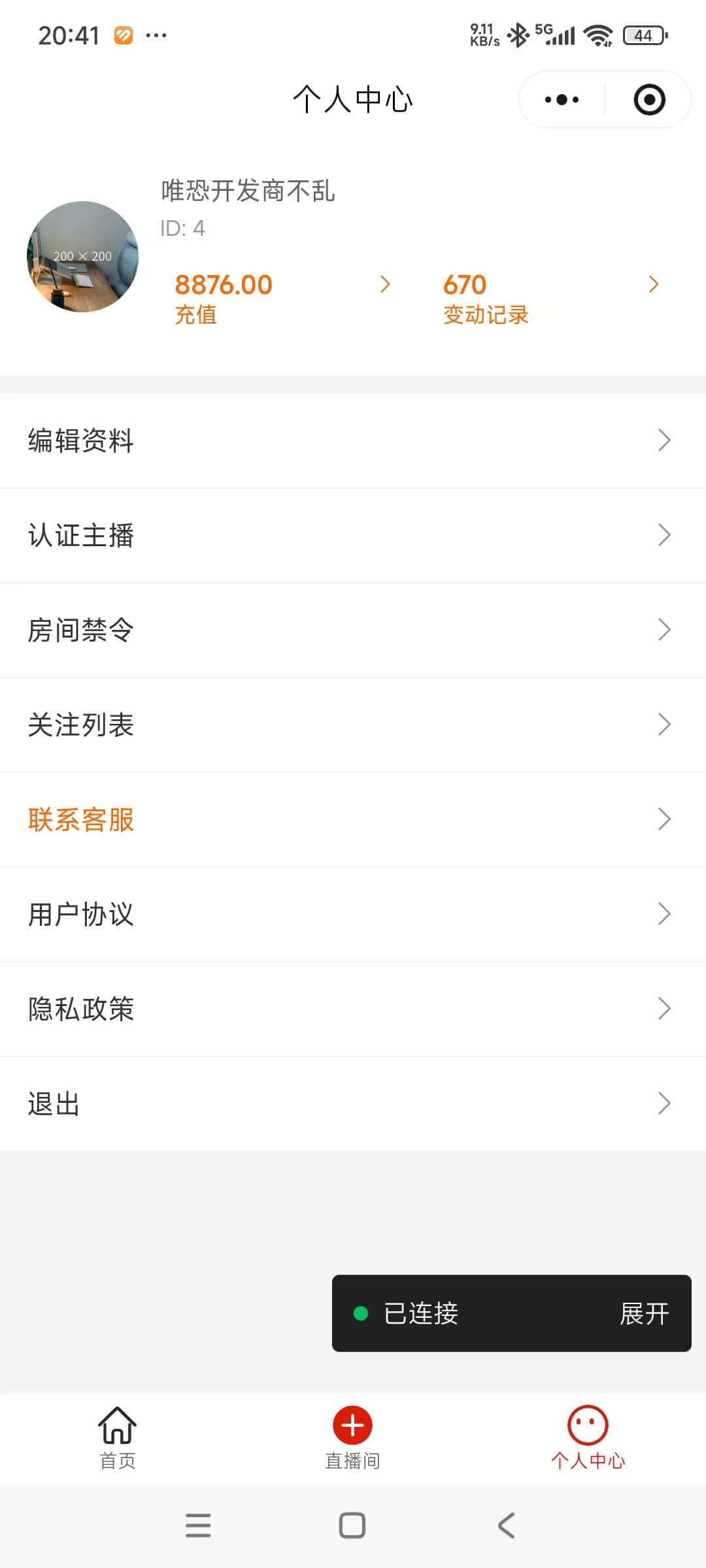Open 隐私政策 privacy policy

353,1009
